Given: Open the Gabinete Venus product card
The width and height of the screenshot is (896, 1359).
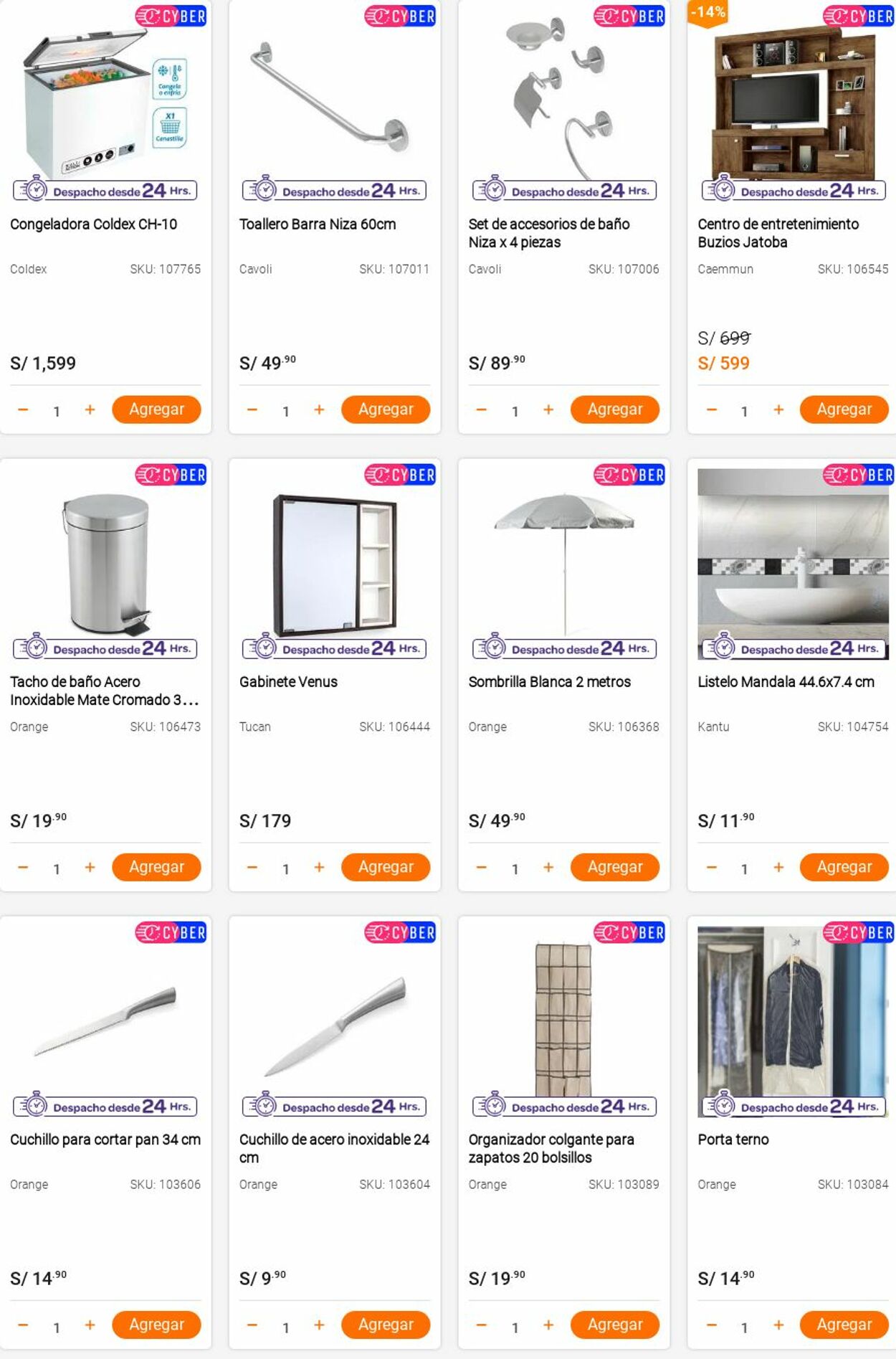Looking at the screenshot, I should [x=288, y=681].
